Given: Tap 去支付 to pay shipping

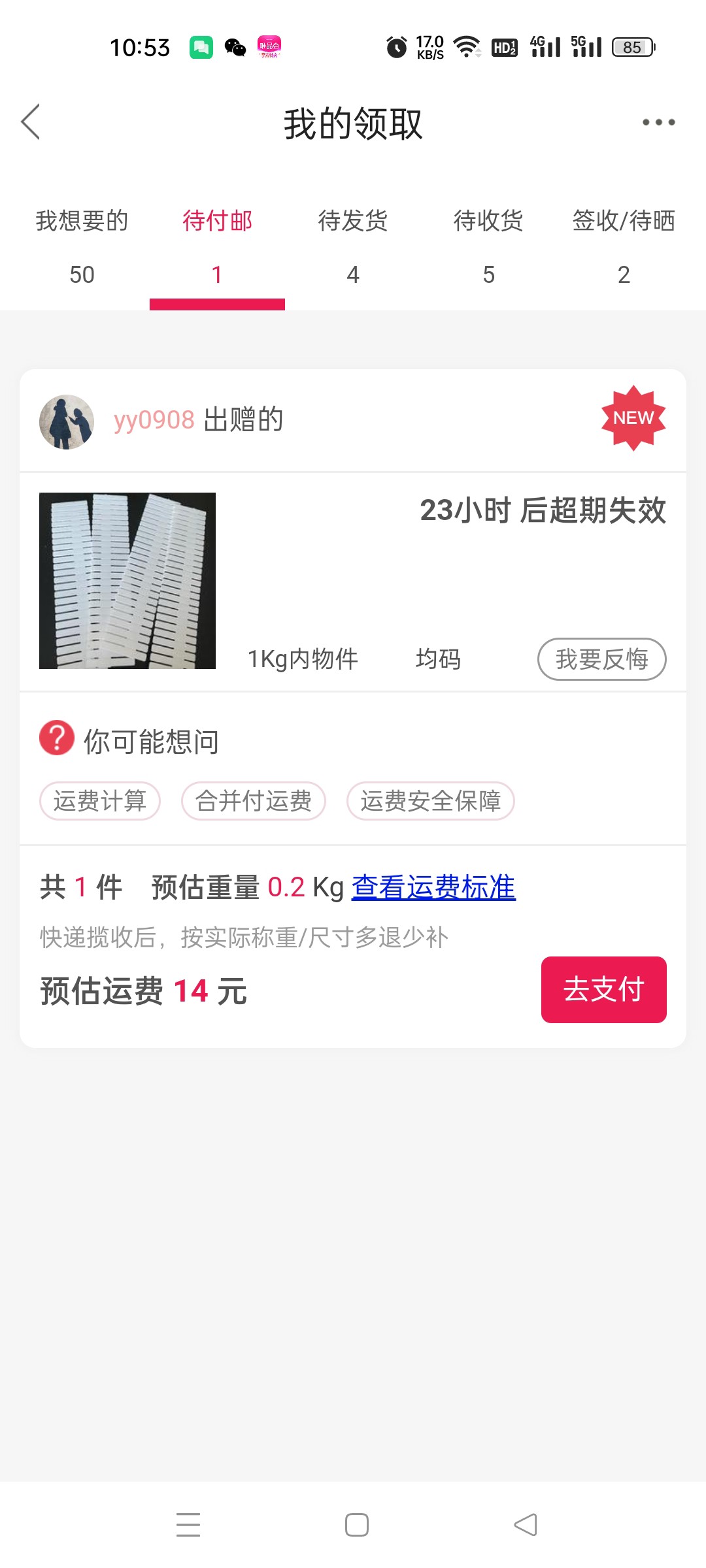Looking at the screenshot, I should point(603,990).
